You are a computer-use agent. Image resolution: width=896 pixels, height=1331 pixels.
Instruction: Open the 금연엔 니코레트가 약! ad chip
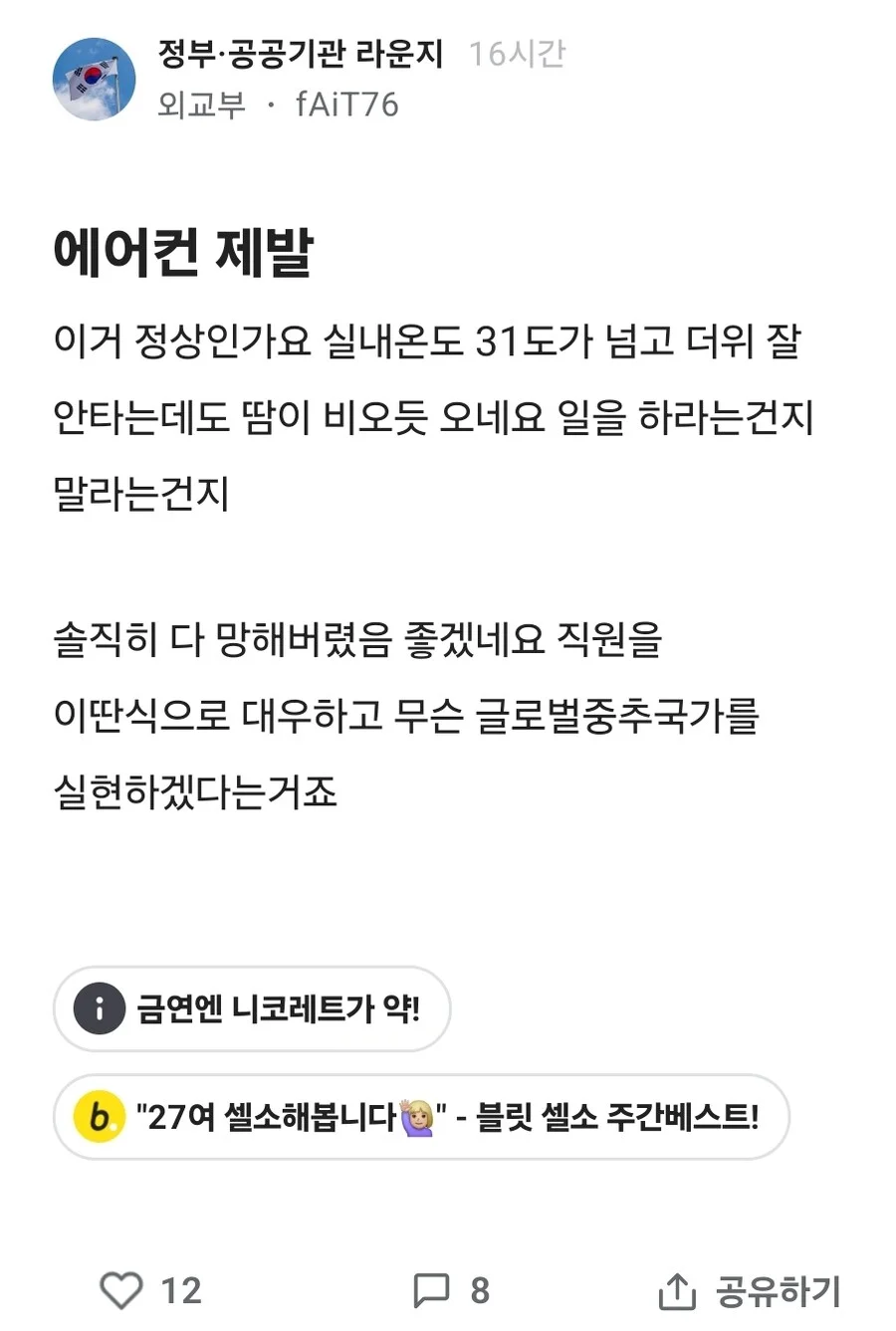(x=252, y=1008)
